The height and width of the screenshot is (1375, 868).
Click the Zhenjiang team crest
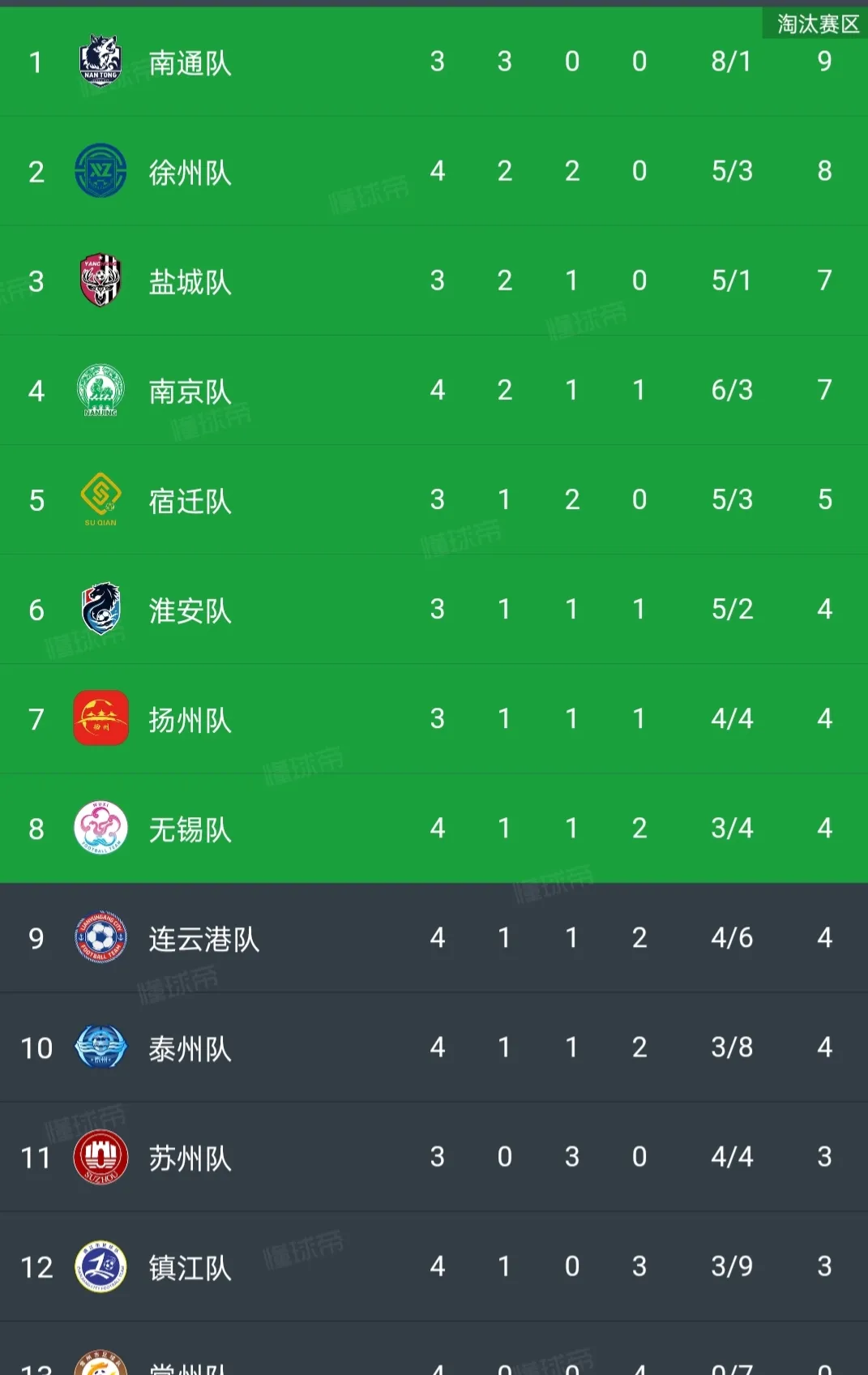click(100, 1267)
